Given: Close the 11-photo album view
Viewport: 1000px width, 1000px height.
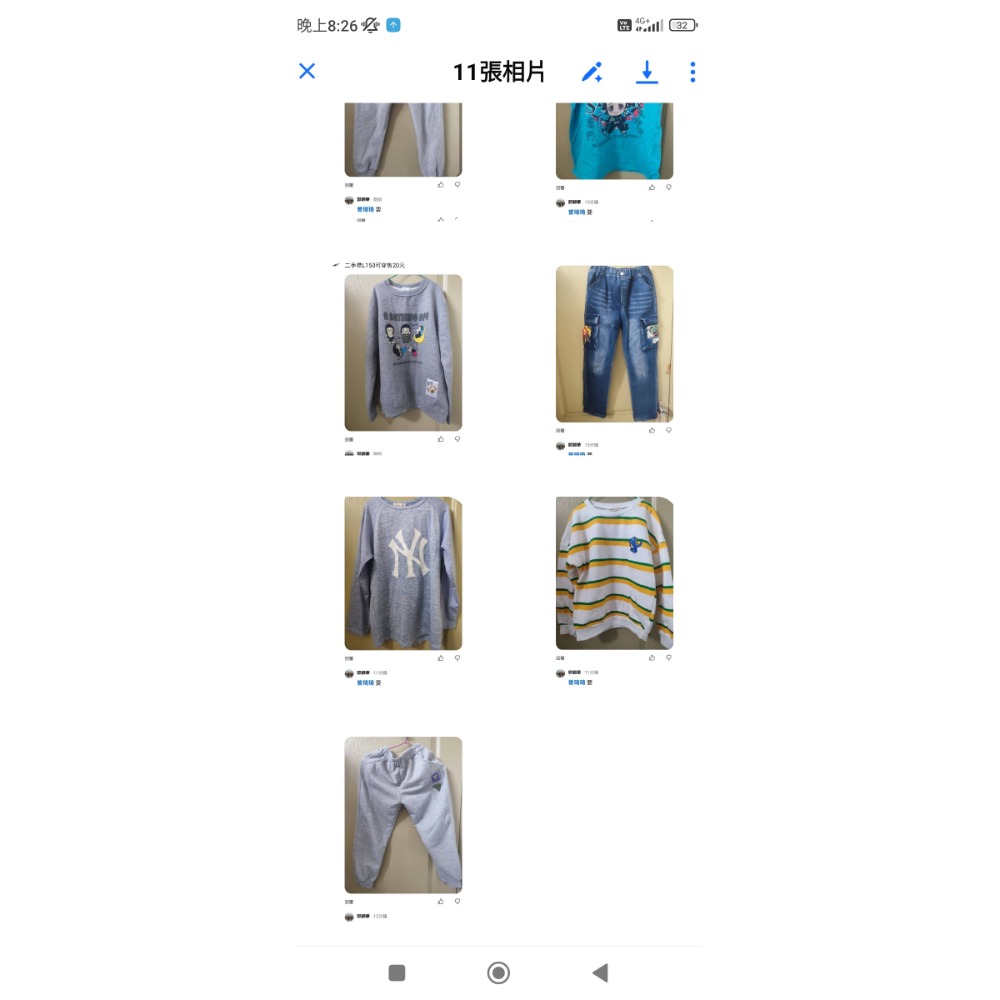Looking at the screenshot, I should click(307, 71).
